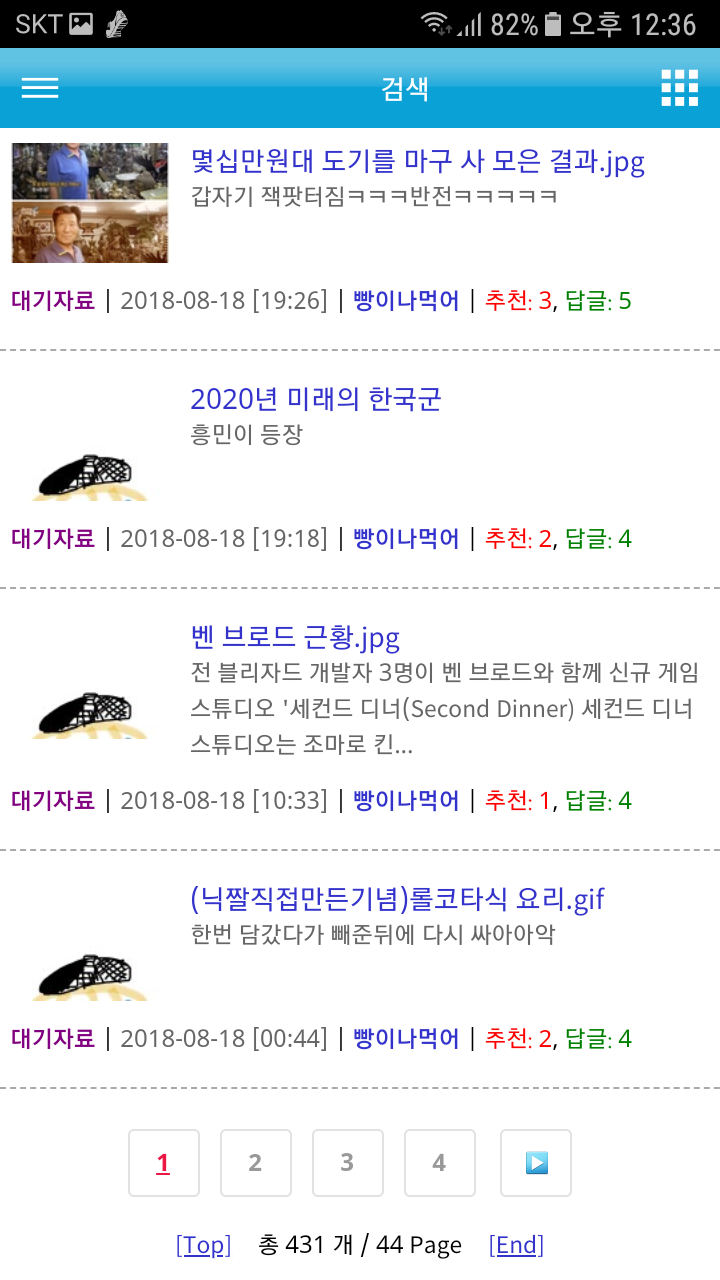Jump to the top via [Top] link
Viewport: 720px width, 1280px height.
203,1245
